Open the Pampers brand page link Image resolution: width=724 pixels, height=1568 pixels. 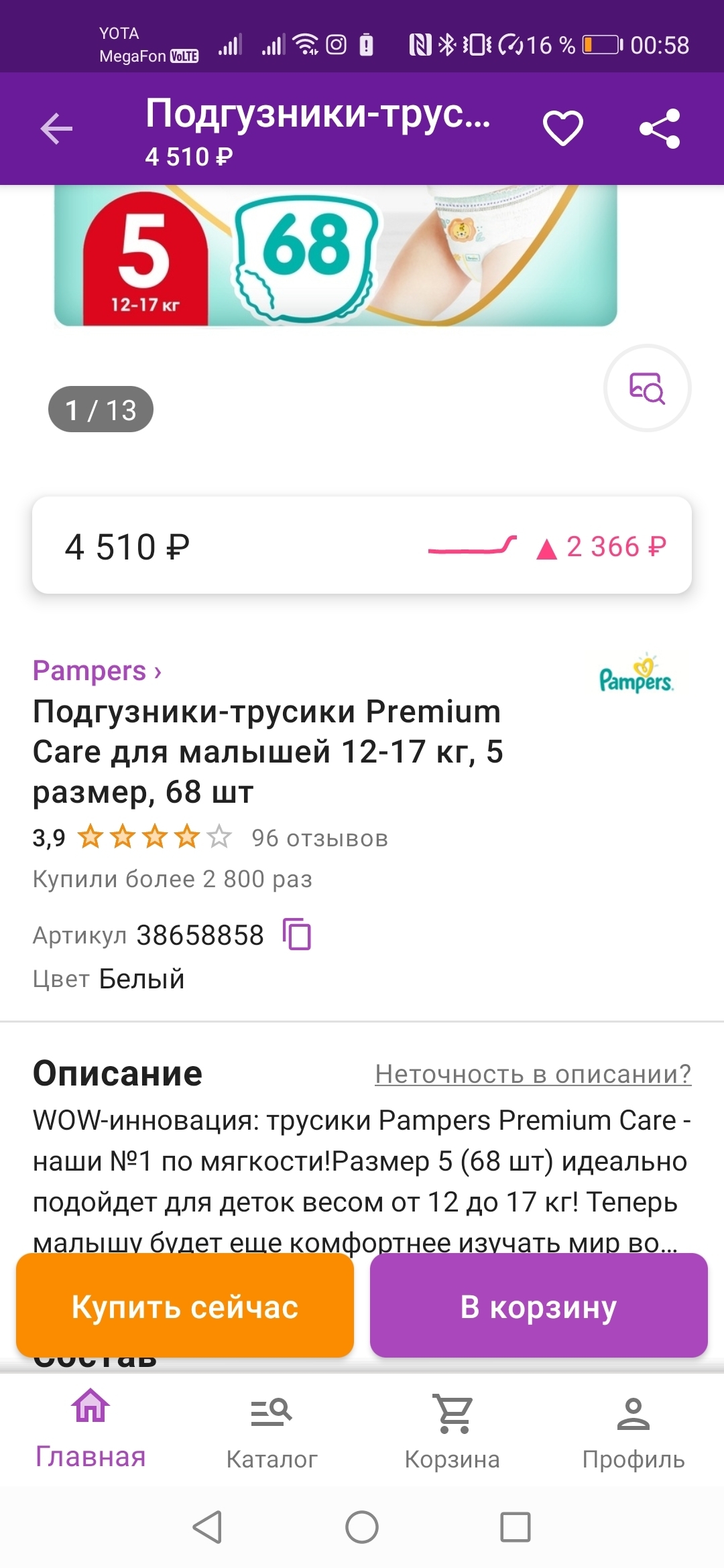(97, 671)
